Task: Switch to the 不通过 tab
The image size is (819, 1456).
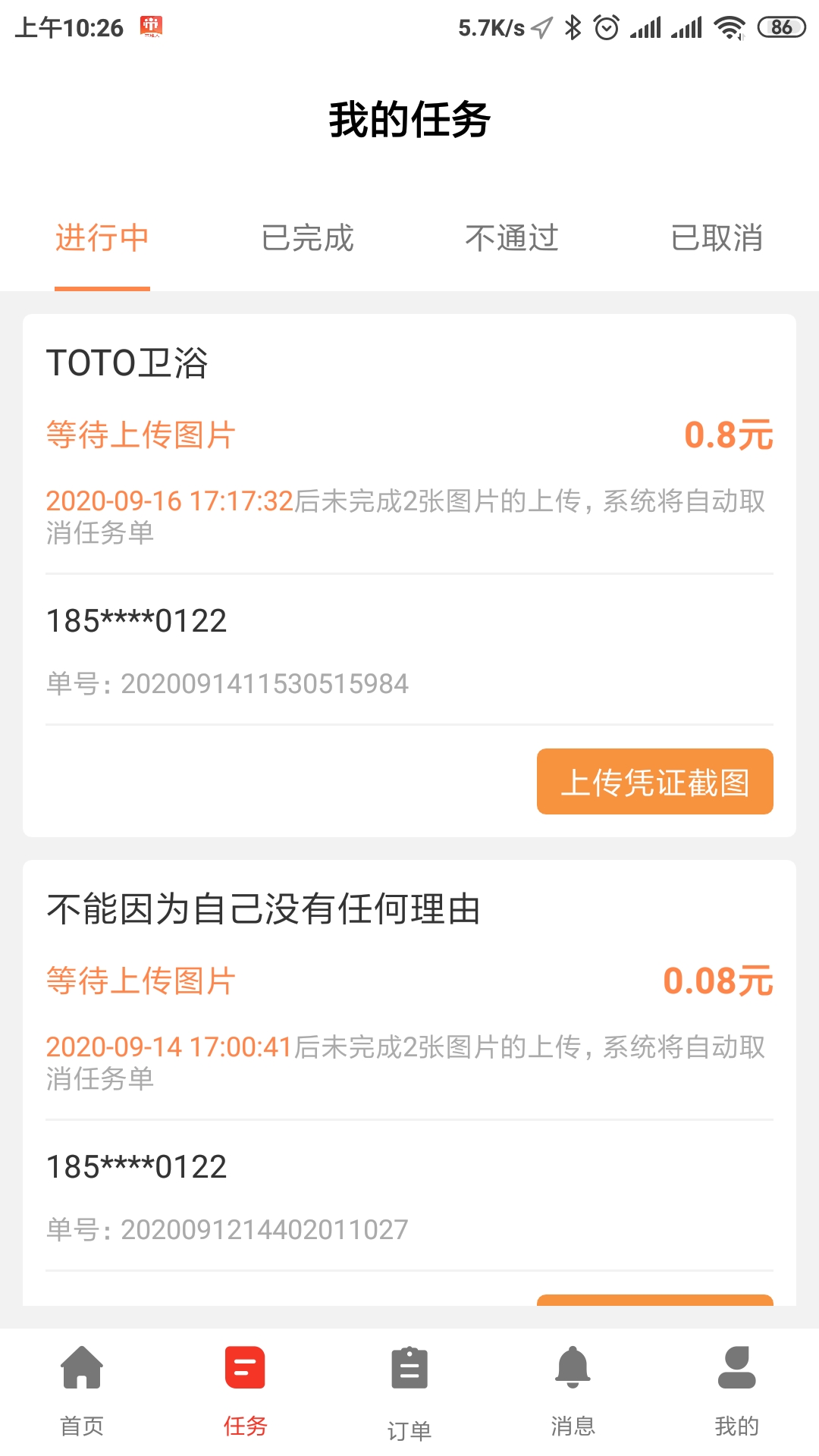Action: pyautogui.click(x=512, y=238)
